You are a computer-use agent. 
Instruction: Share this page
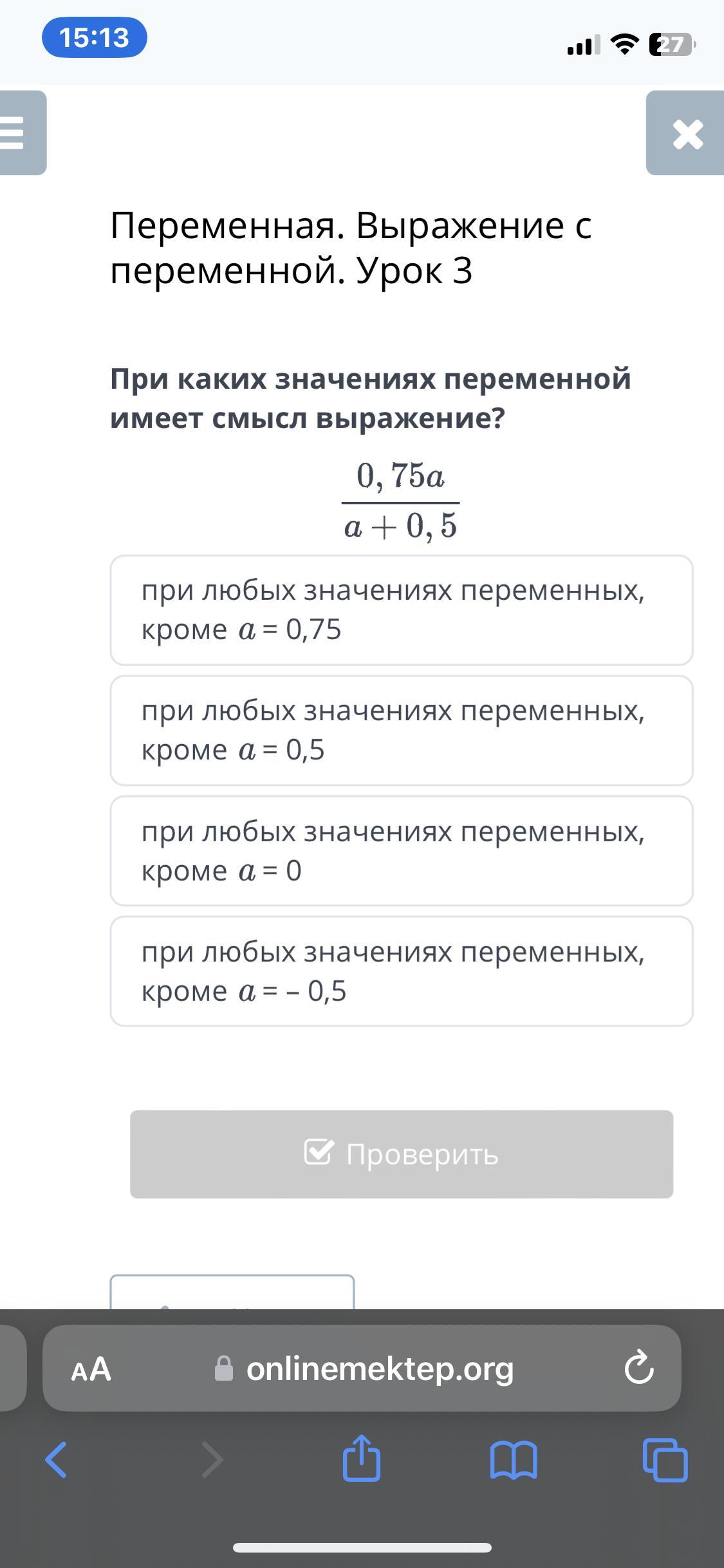point(361,1458)
